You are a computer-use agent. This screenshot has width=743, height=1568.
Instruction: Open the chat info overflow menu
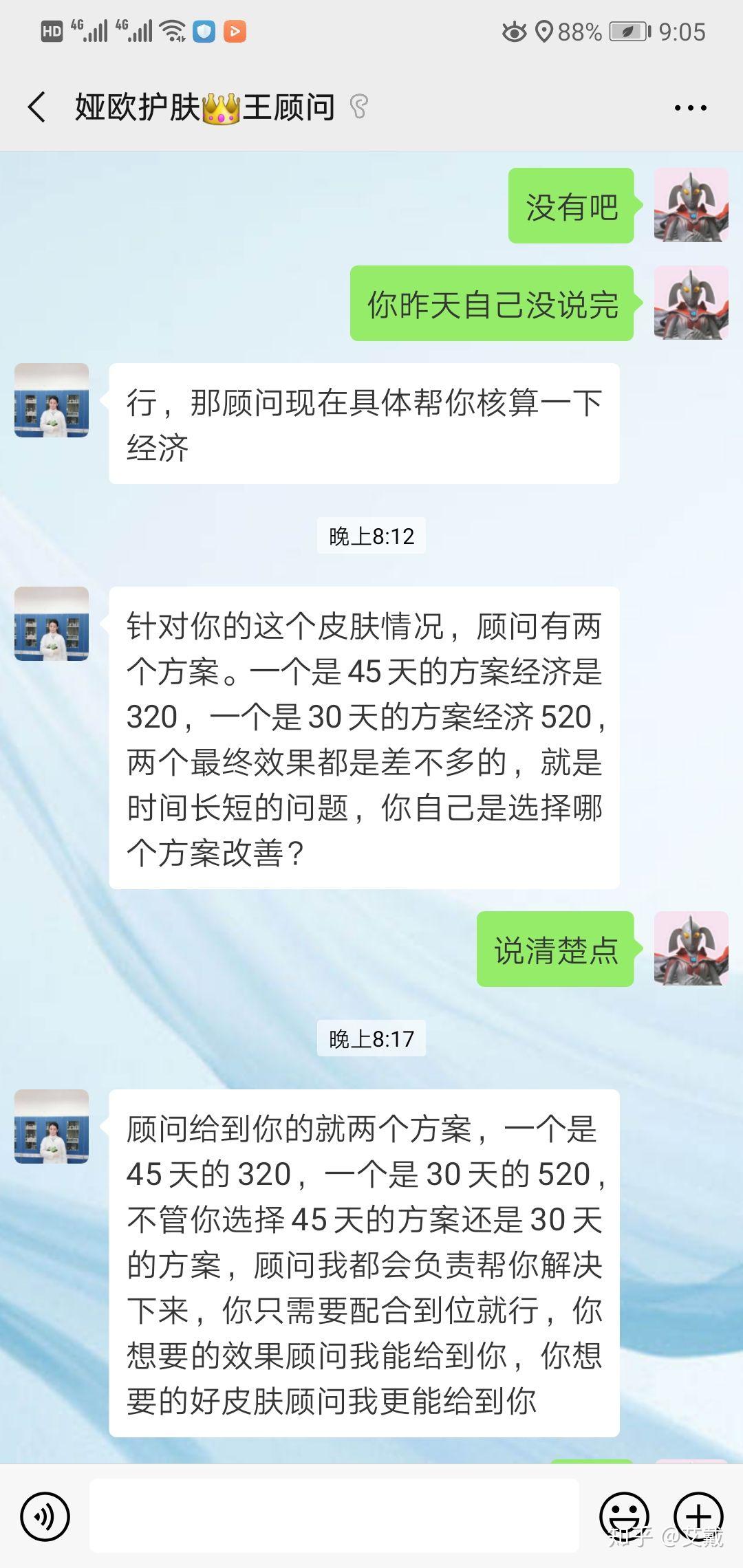pyautogui.click(x=690, y=108)
